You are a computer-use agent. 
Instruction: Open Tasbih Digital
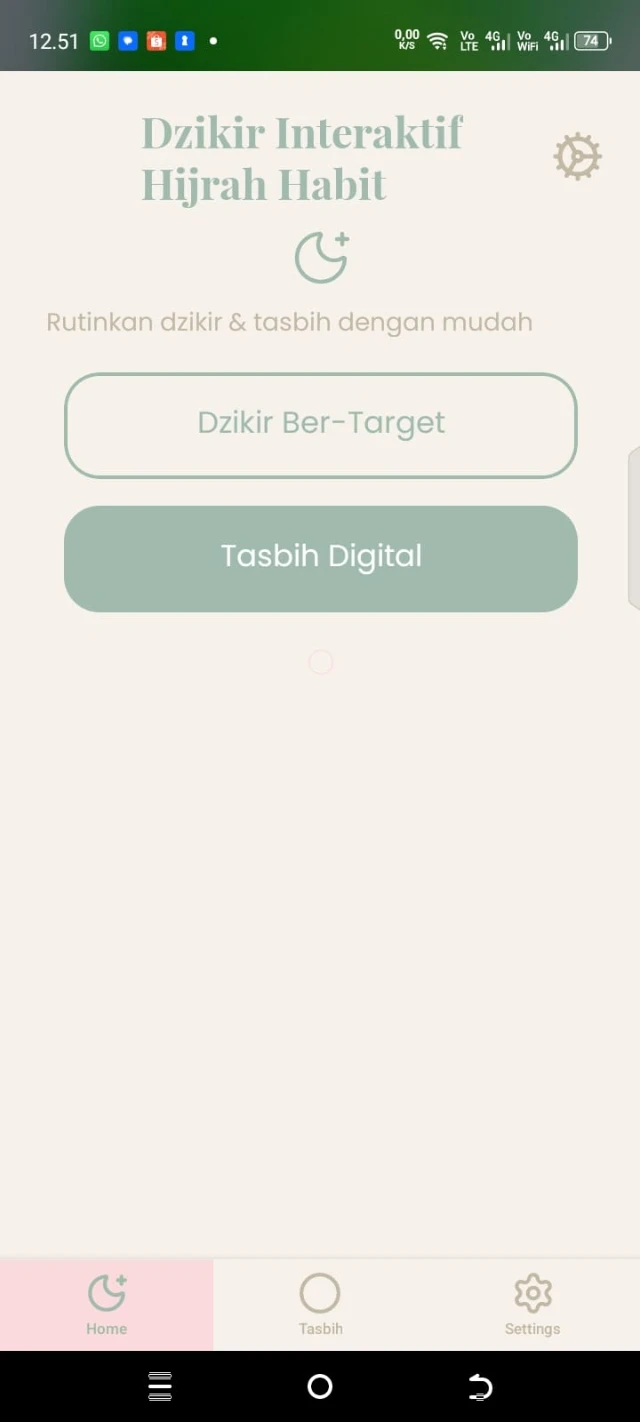click(321, 558)
